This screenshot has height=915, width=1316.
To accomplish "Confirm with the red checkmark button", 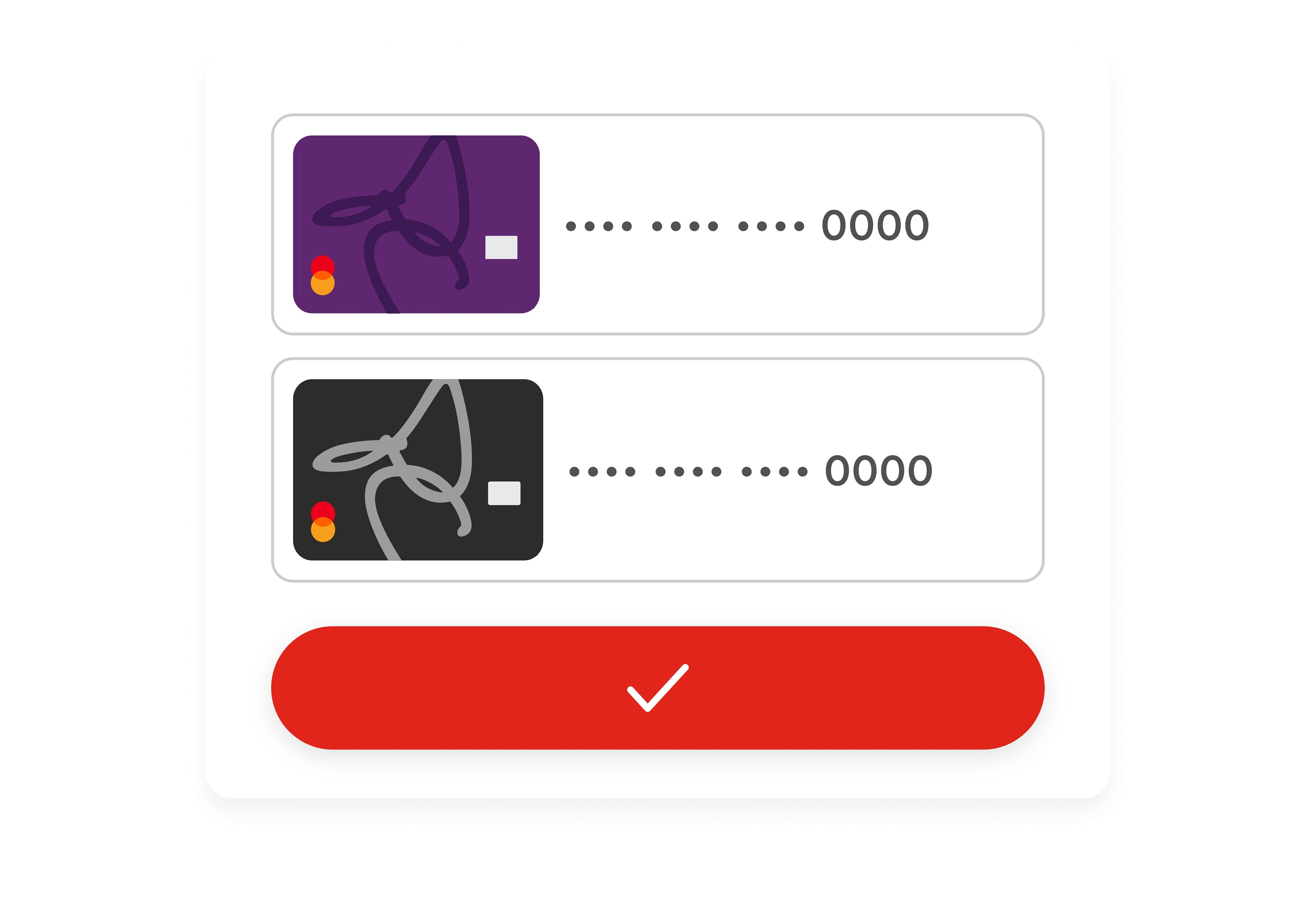I will click(657, 687).
